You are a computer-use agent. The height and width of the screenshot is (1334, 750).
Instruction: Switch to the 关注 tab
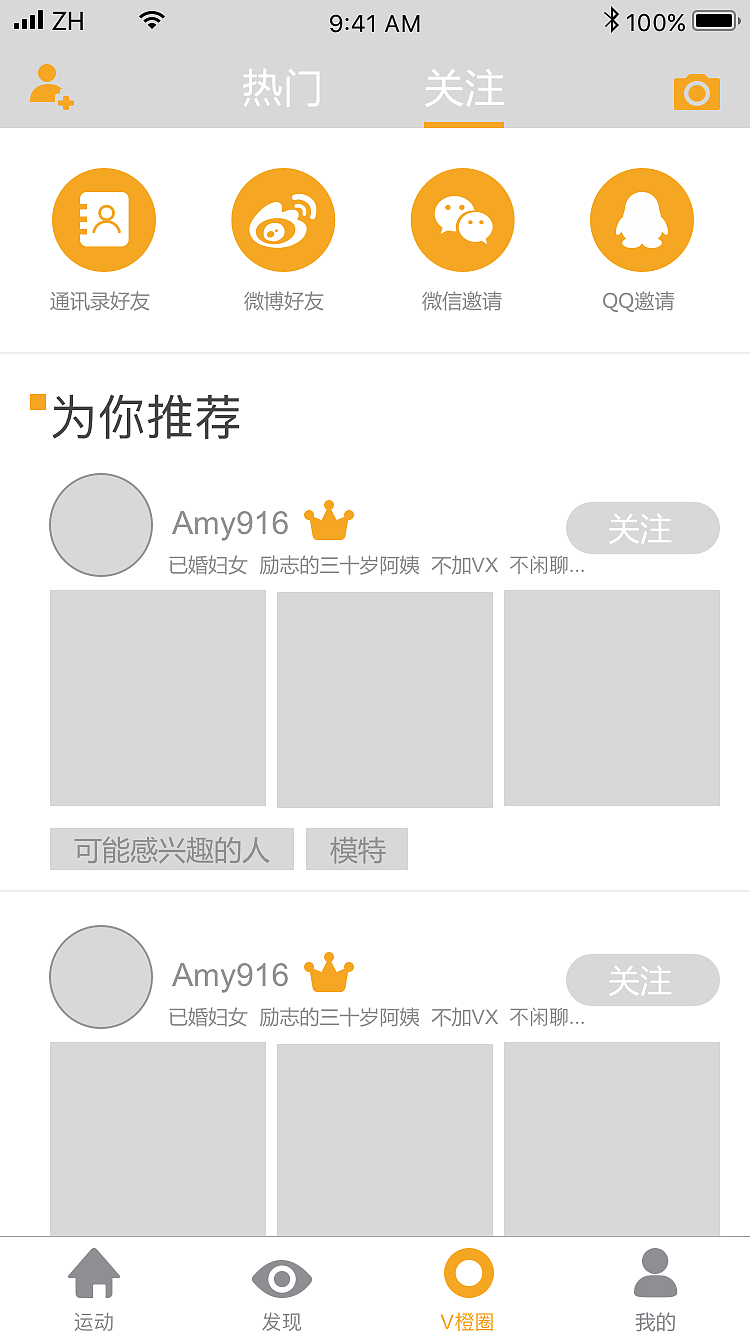click(x=464, y=89)
